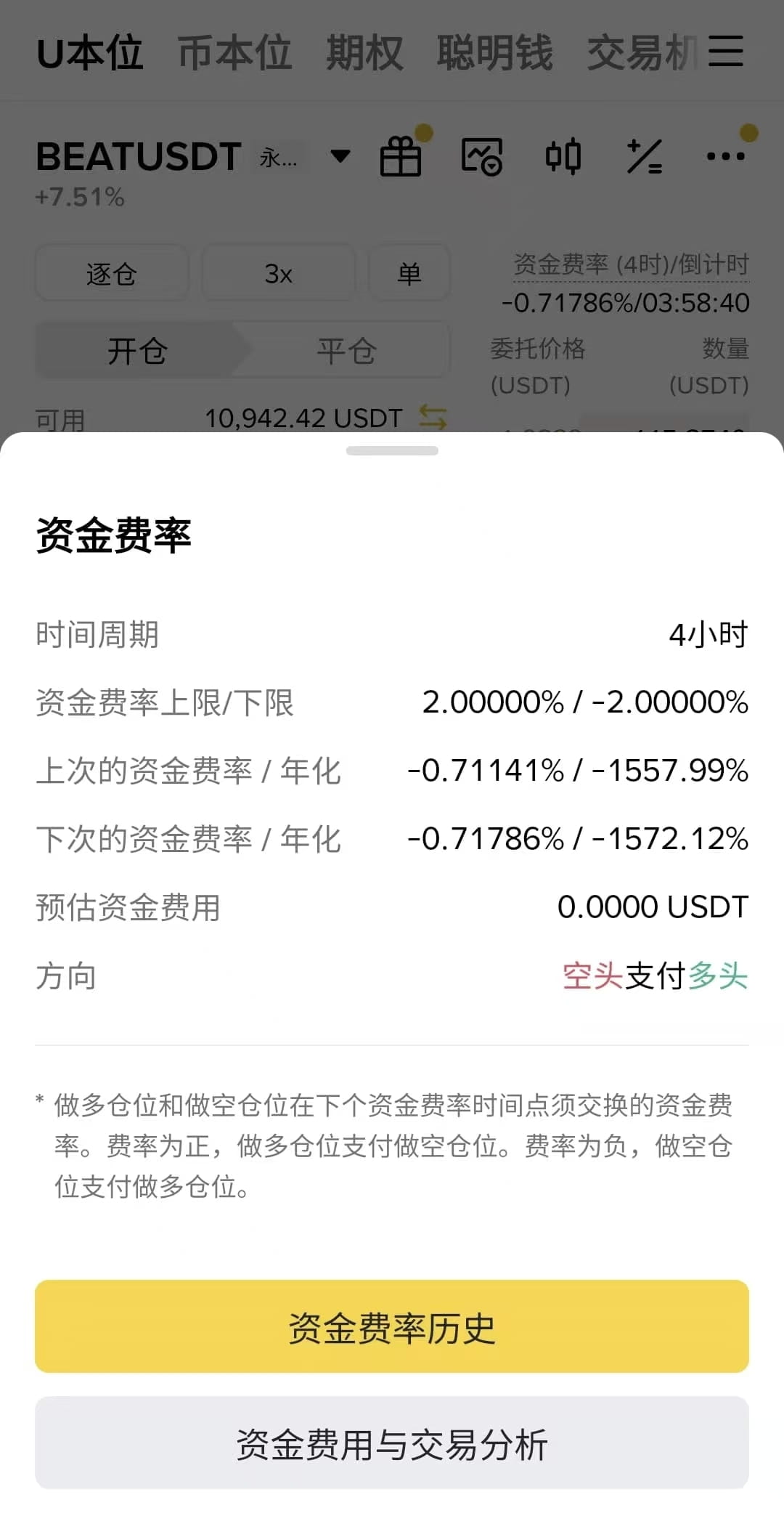Open the plus/minus calculator icon
The height and width of the screenshot is (1537, 784).
(x=645, y=156)
